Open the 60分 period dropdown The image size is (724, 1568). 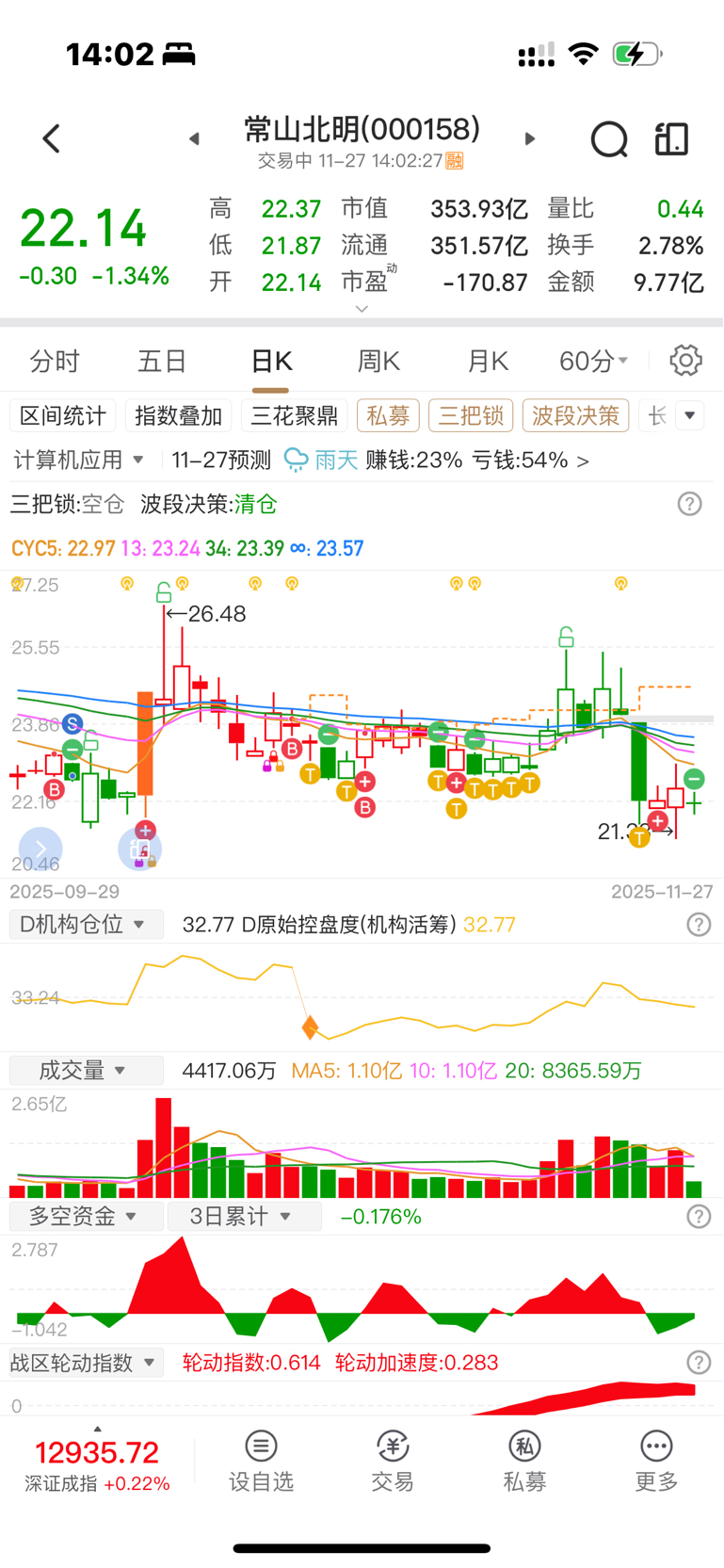point(593,361)
